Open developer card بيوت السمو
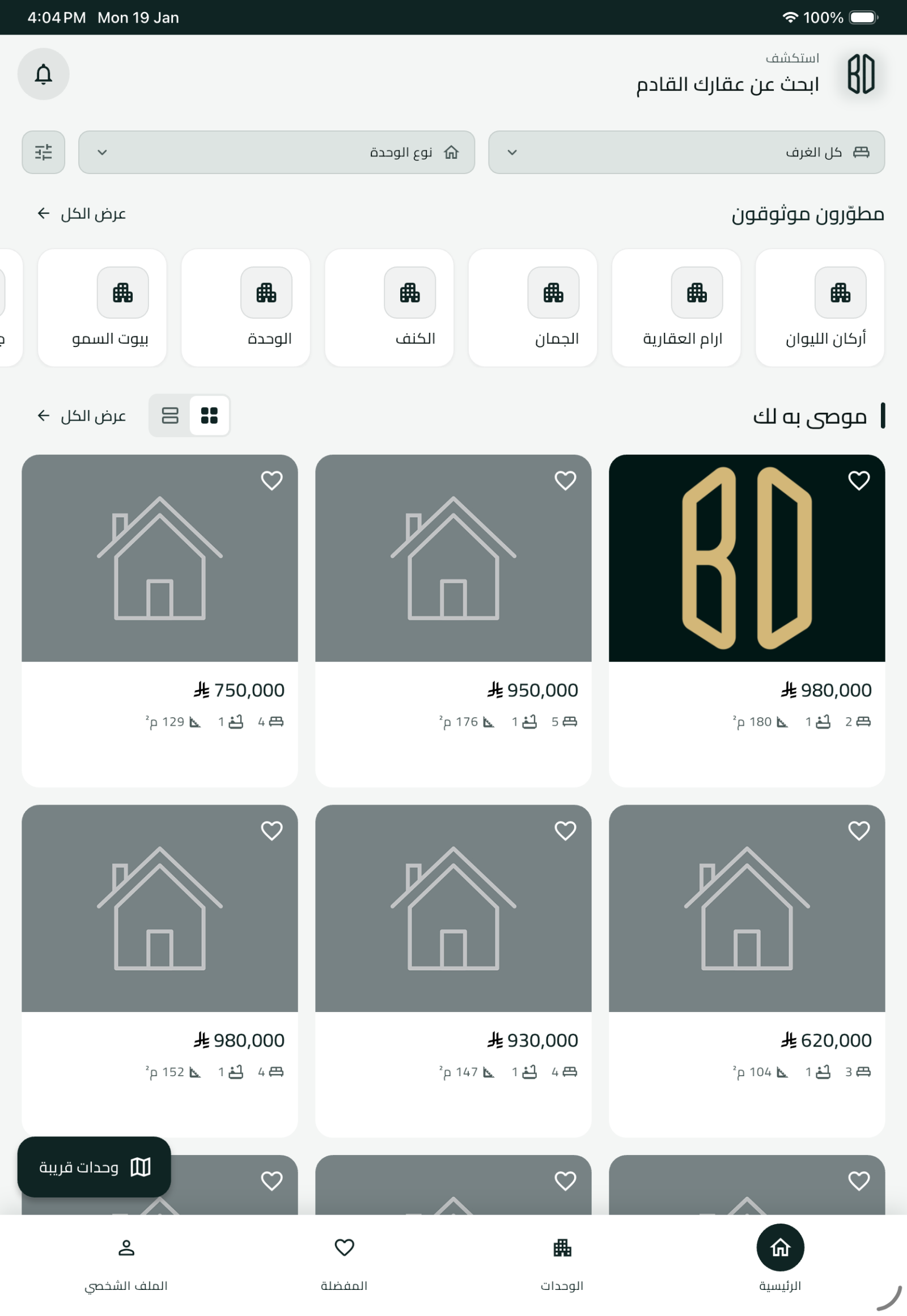The width and height of the screenshot is (907, 1316). coord(102,308)
